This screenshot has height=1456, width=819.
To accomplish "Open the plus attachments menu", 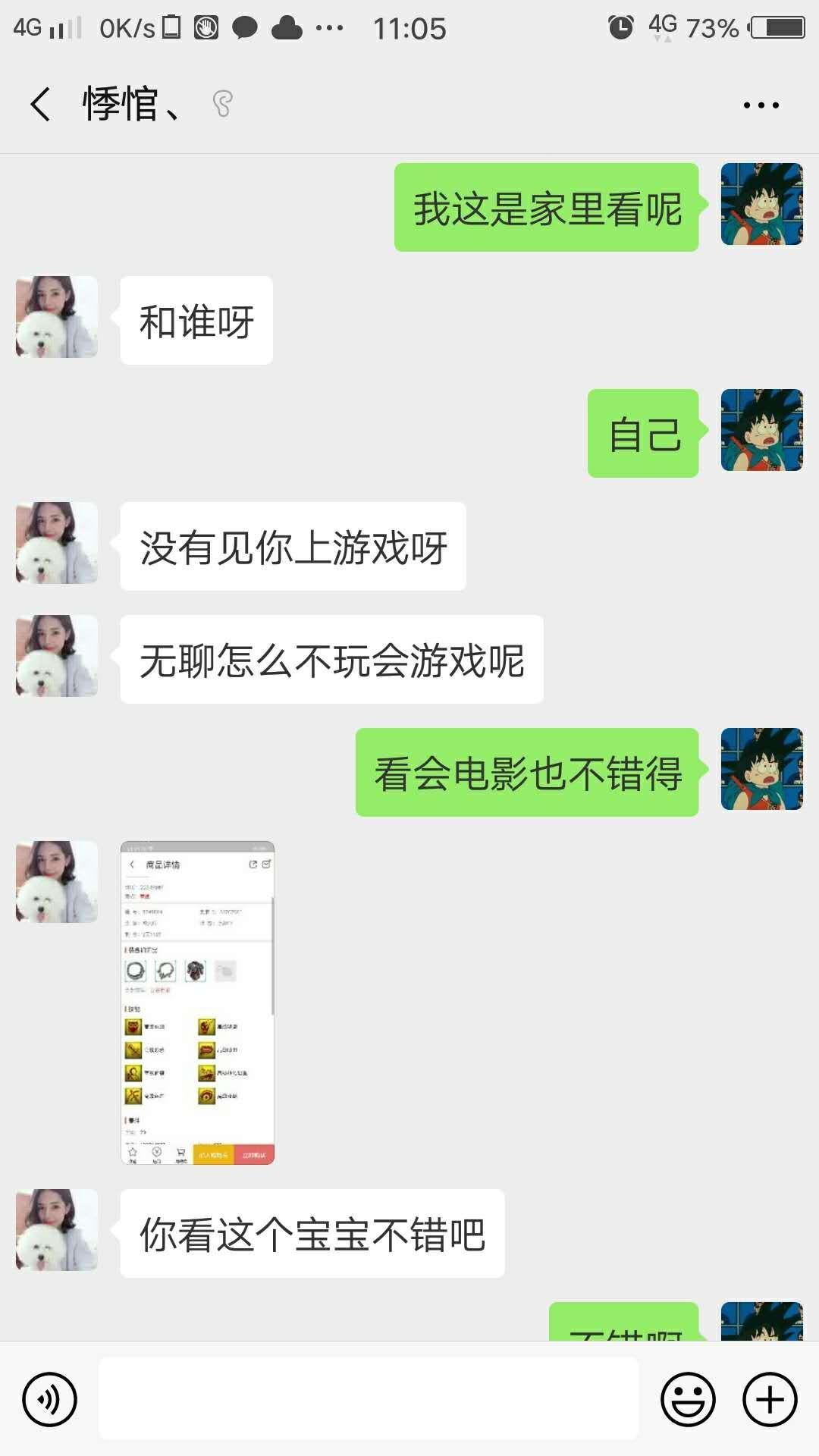I will [x=770, y=1399].
